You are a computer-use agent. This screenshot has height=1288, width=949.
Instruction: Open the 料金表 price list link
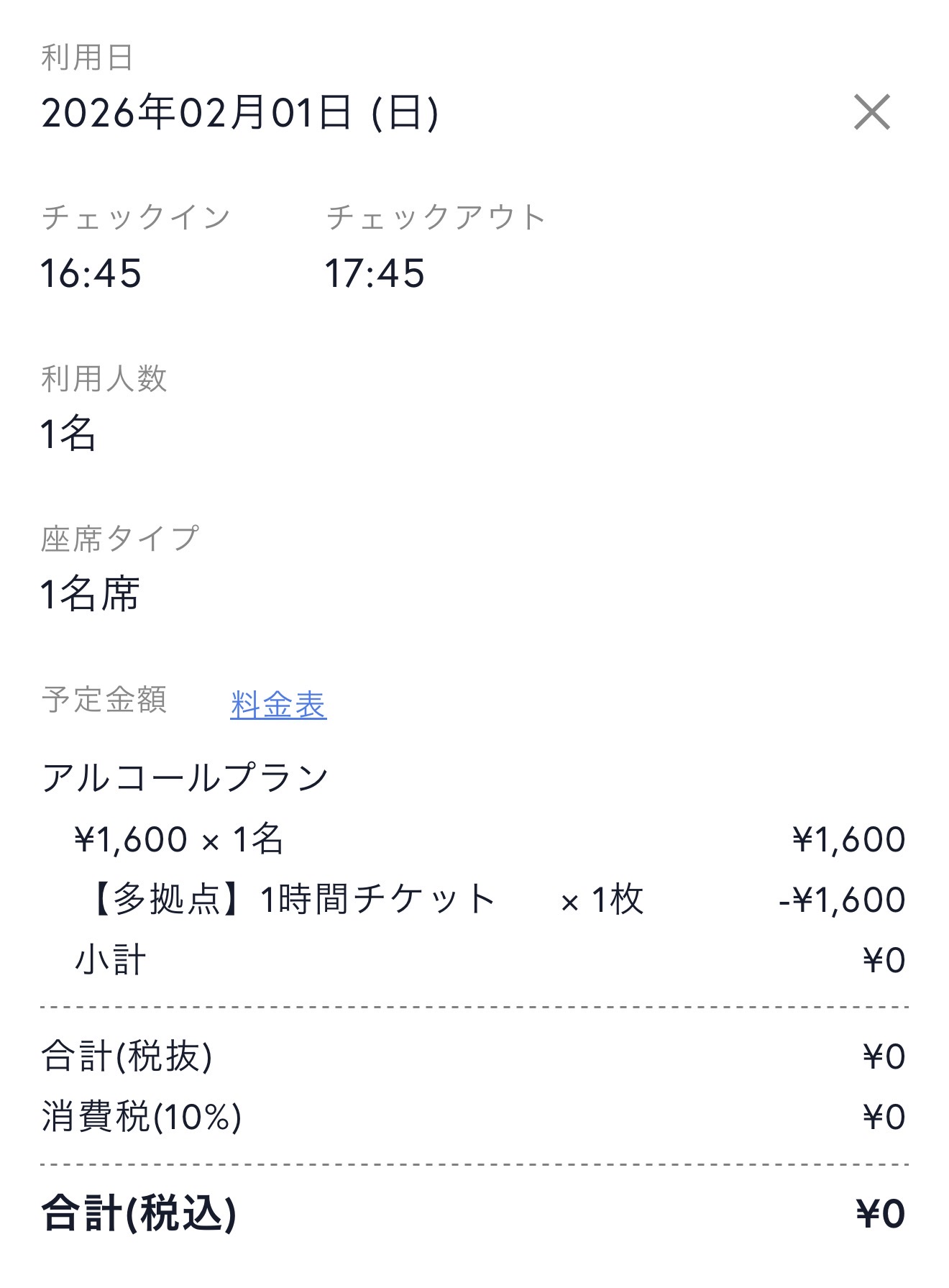point(278,704)
